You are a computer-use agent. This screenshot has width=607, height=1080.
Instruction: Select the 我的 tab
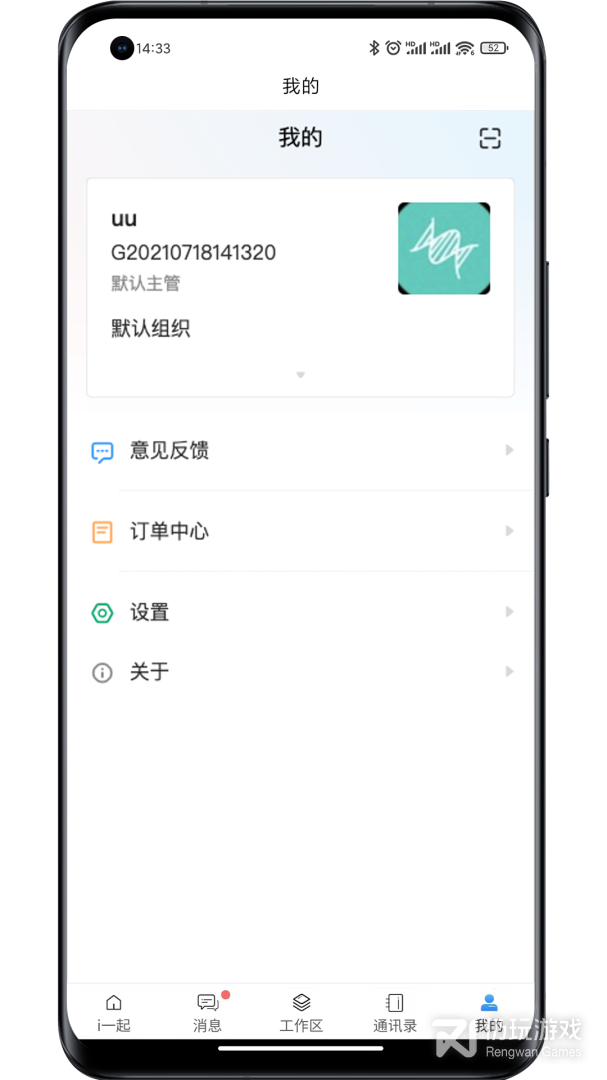point(488,1012)
